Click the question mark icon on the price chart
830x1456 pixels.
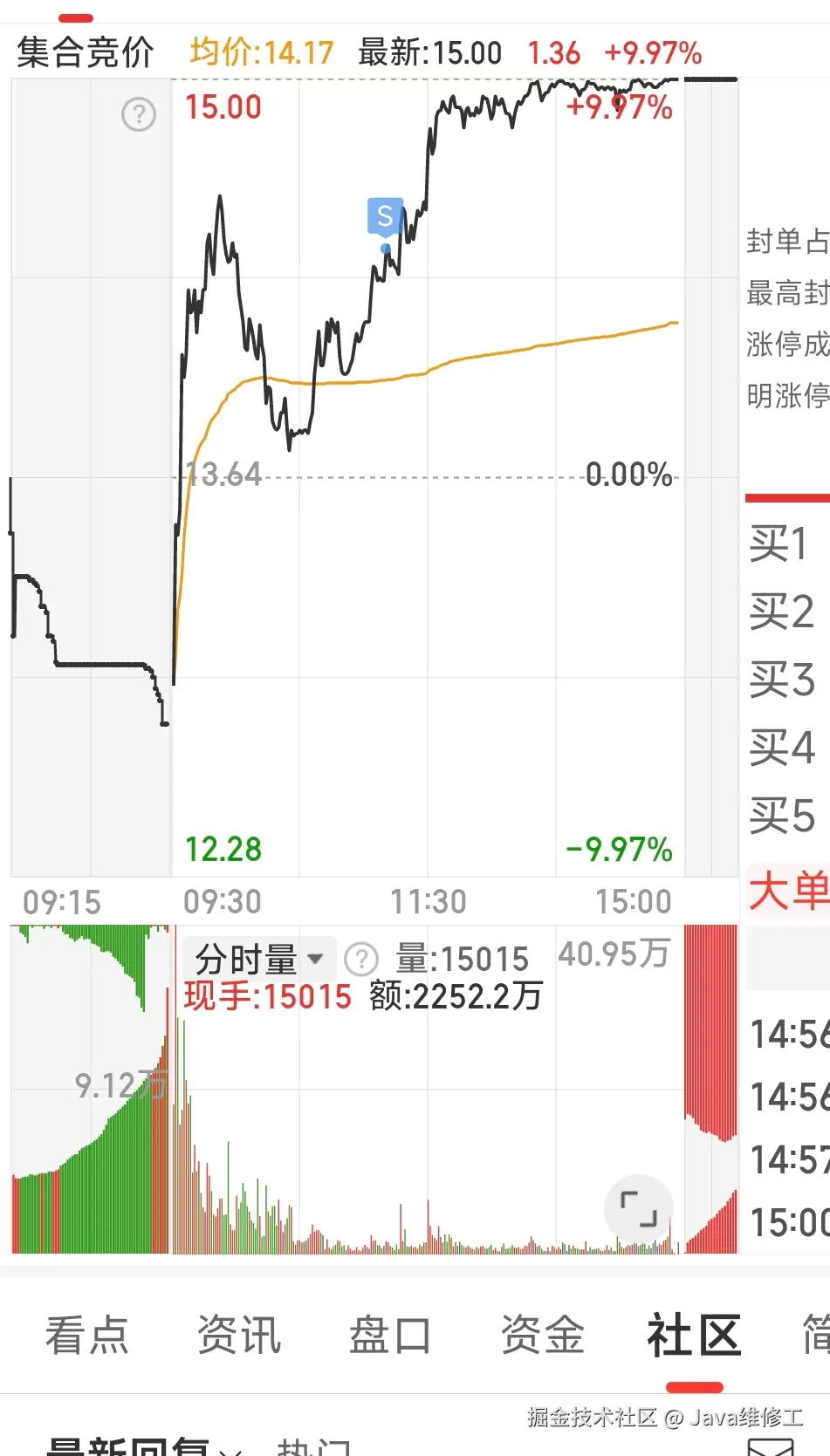[x=137, y=114]
